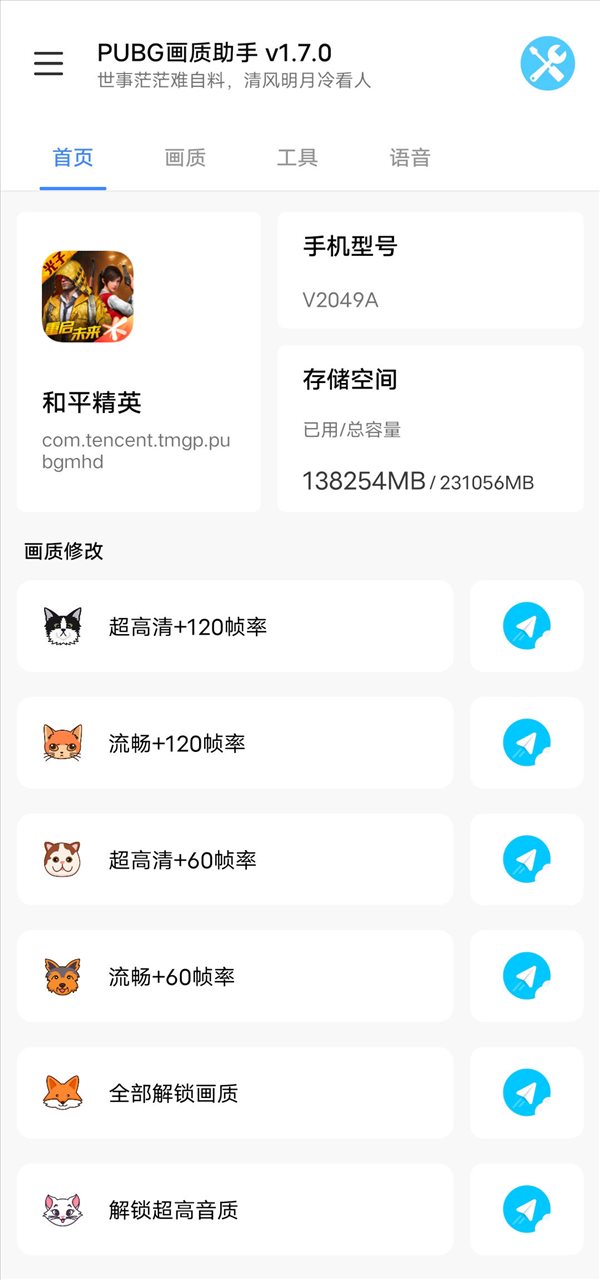
Task: Open the wrench tools icon
Action: [x=547, y=64]
